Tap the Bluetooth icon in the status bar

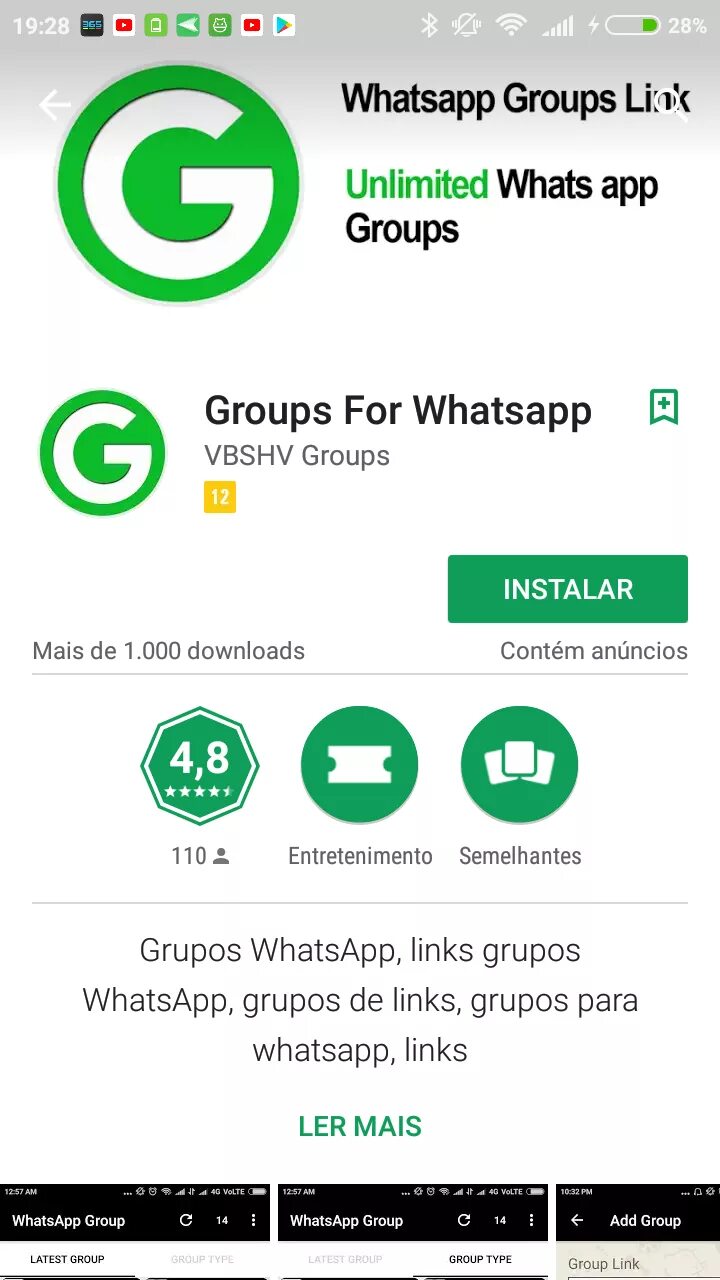[x=430, y=25]
